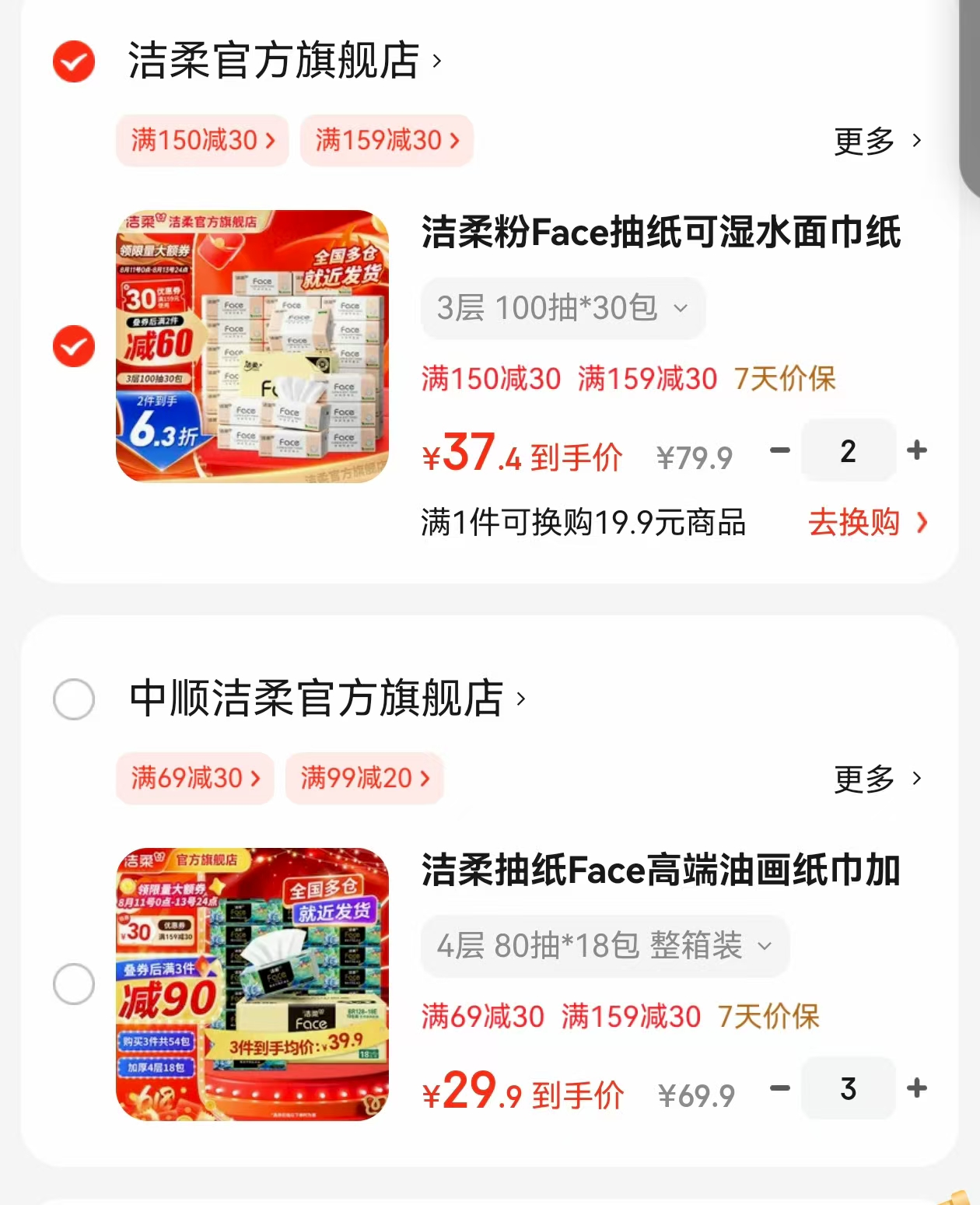Decrease quantity of 洁柔粉Face抽纸 item
The image size is (980, 1205).
click(x=777, y=451)
